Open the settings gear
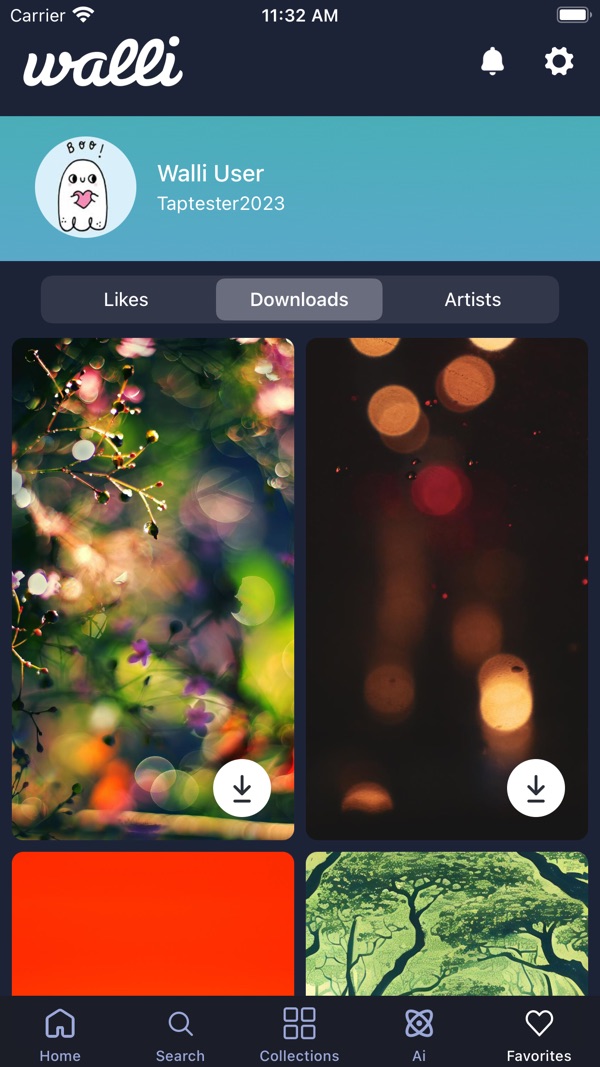Viewport: 600px width, 1067px height. click(559, 62)
